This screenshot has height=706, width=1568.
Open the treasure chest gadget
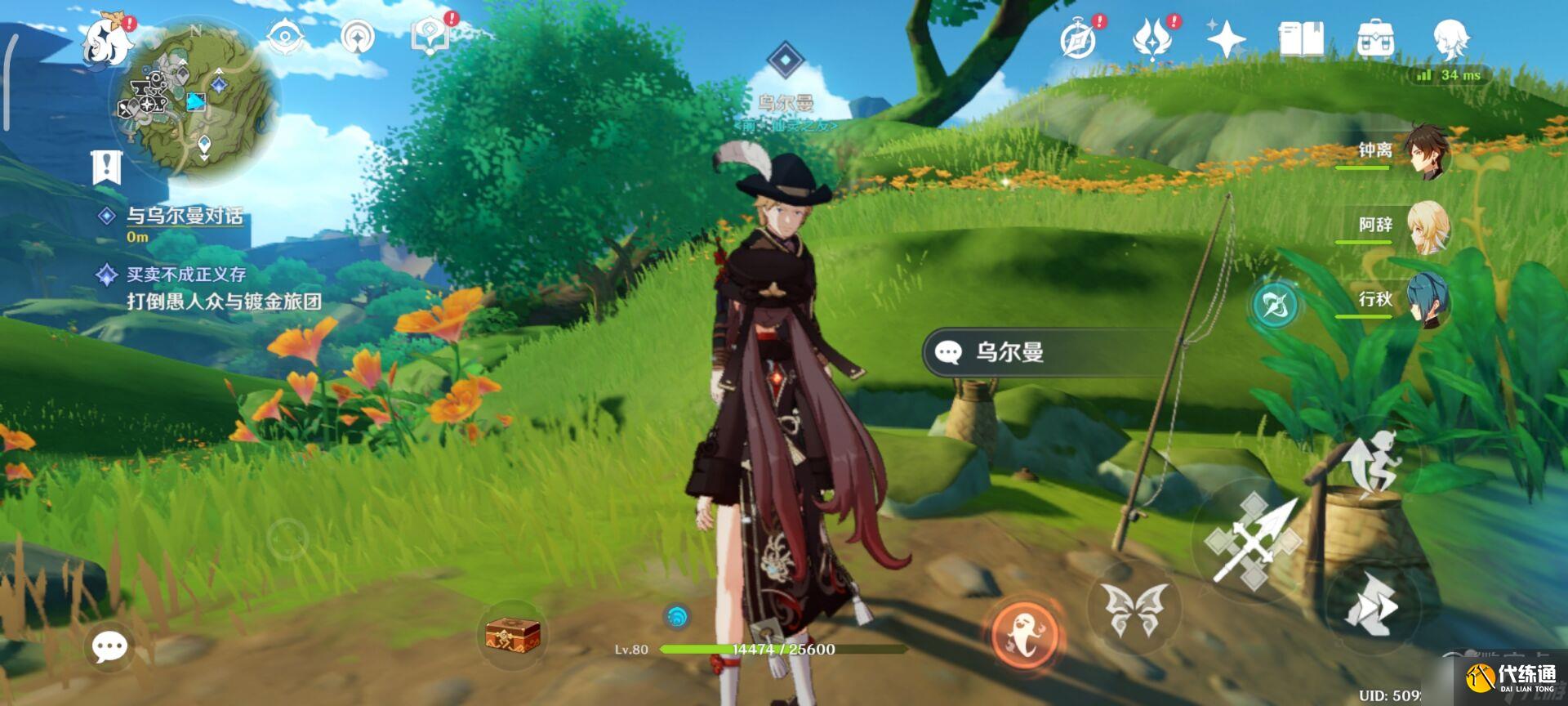coord(512,635)
